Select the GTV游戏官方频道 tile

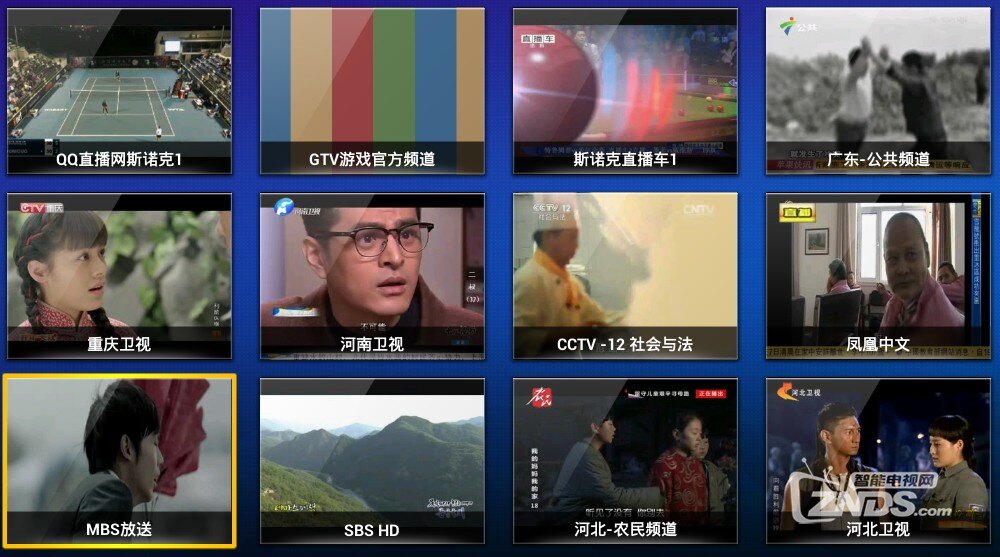[372, 91]
